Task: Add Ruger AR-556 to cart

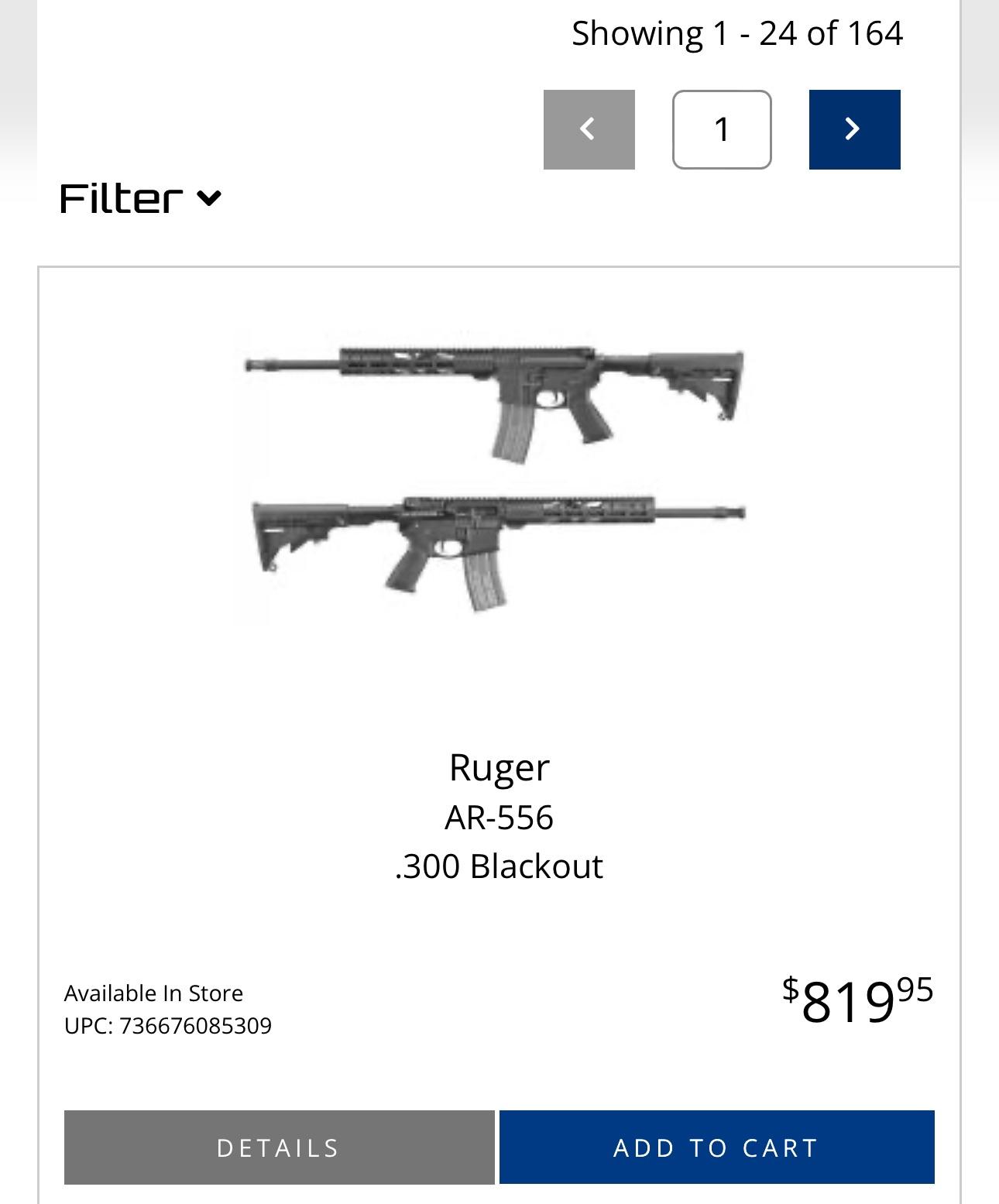Action: pos(716,1147)
